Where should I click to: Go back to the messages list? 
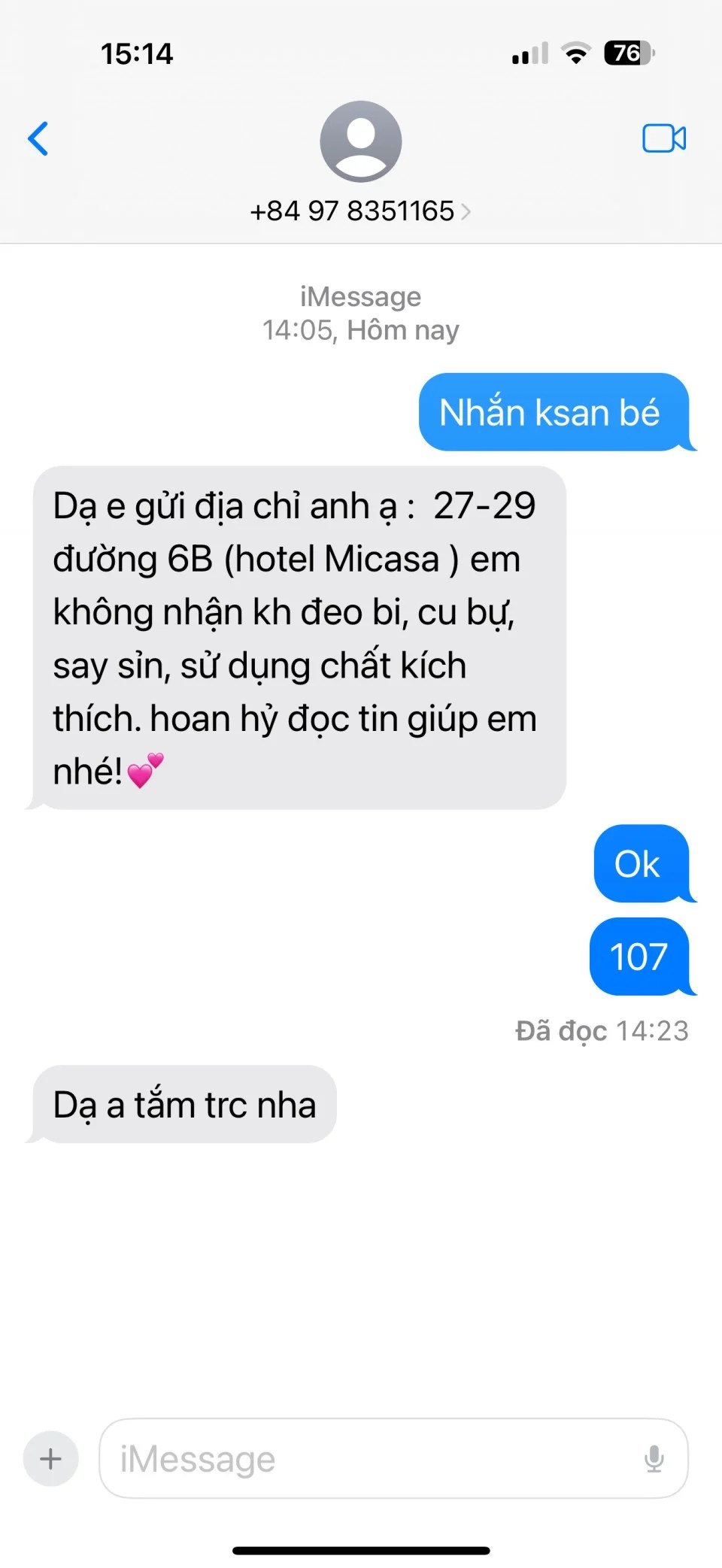pos(38,139)
